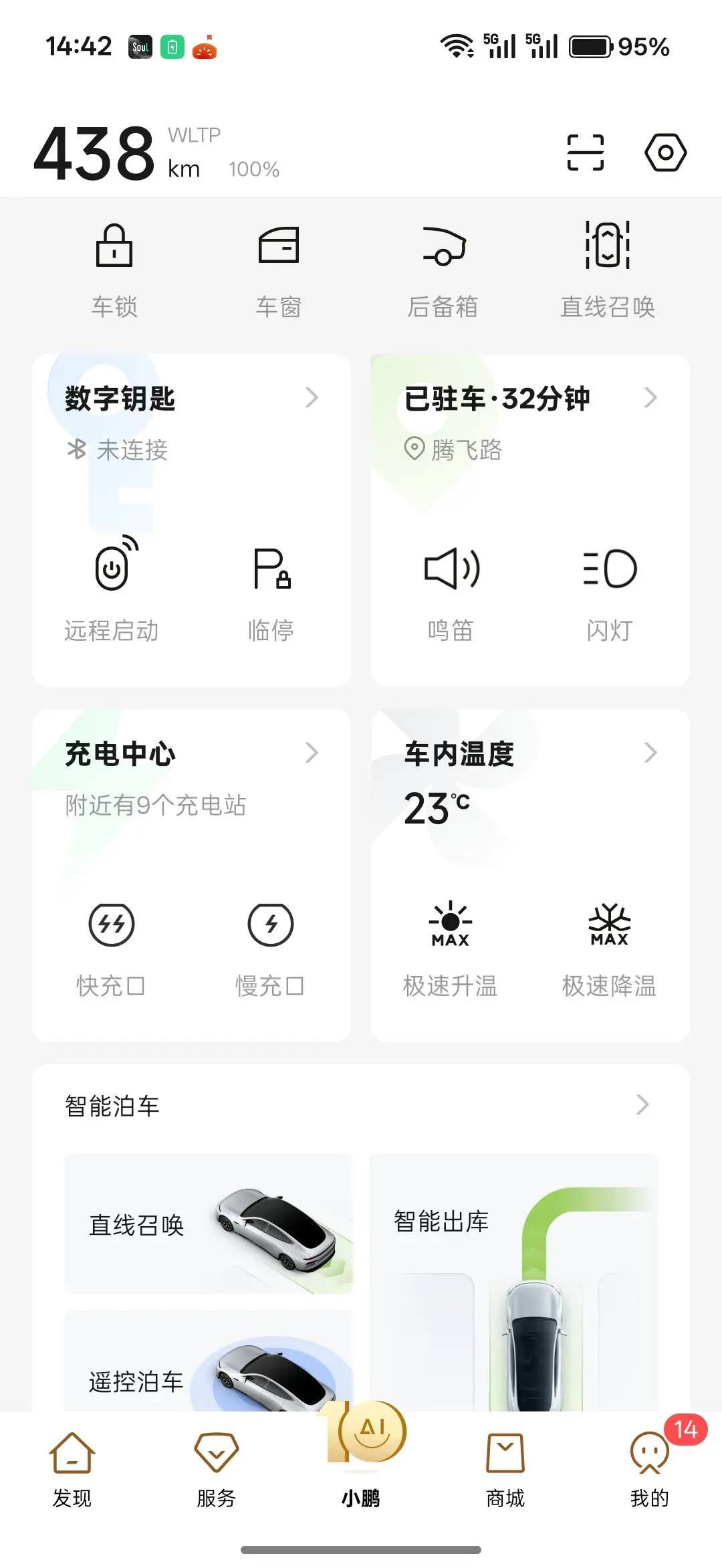
Task: Open the 后备箱 trunk control
Action: tap(443, 268)
